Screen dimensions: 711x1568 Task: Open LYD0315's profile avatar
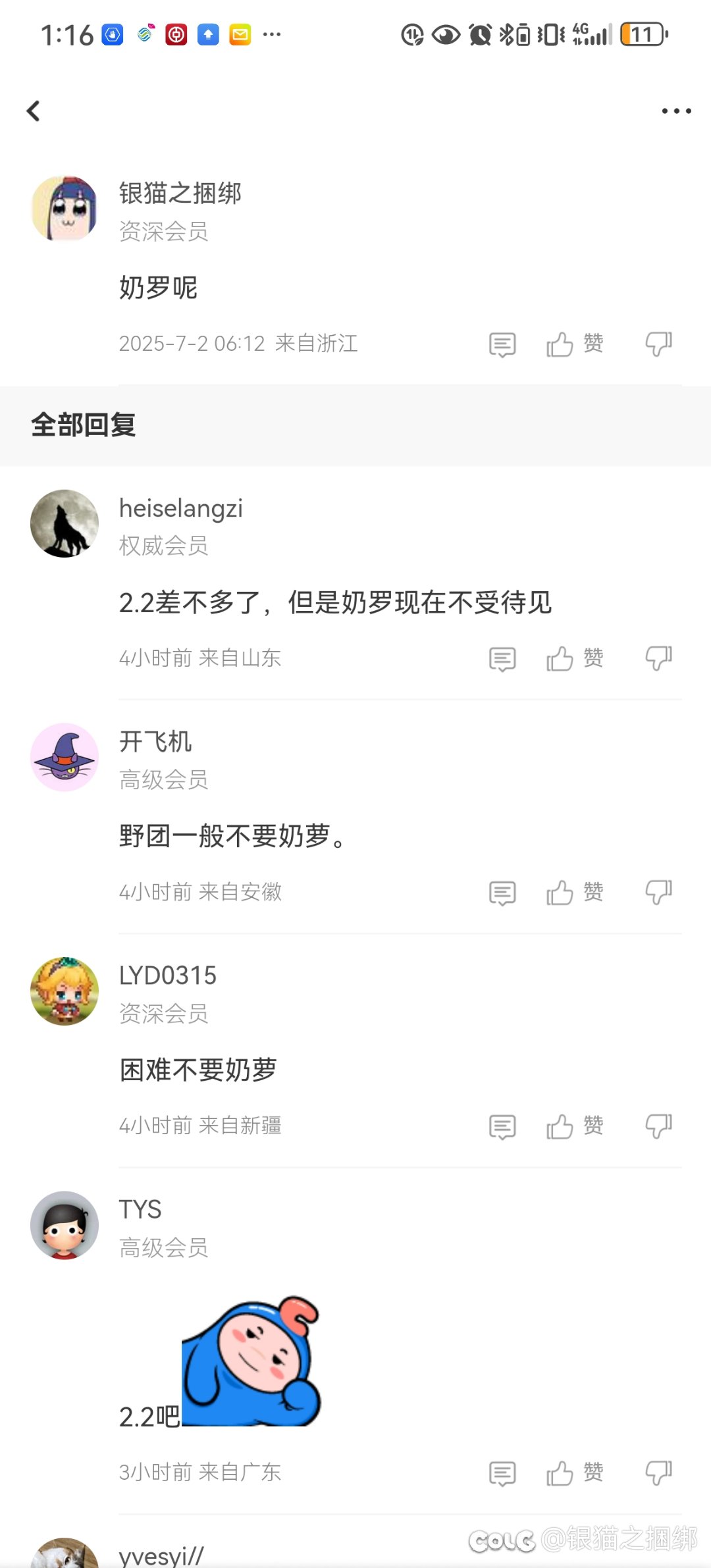pos(65,991)
